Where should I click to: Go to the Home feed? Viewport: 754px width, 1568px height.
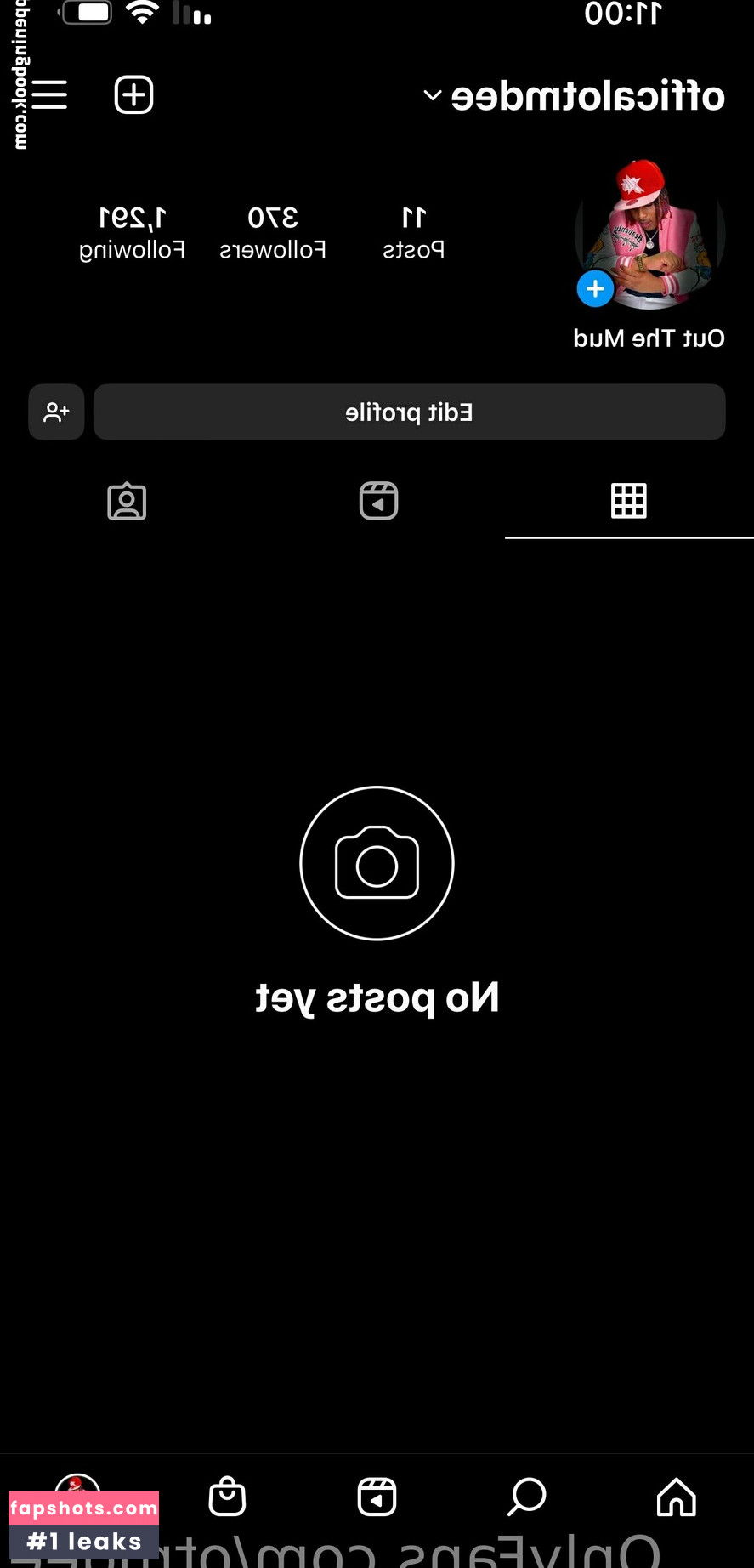pos(676,1497)
